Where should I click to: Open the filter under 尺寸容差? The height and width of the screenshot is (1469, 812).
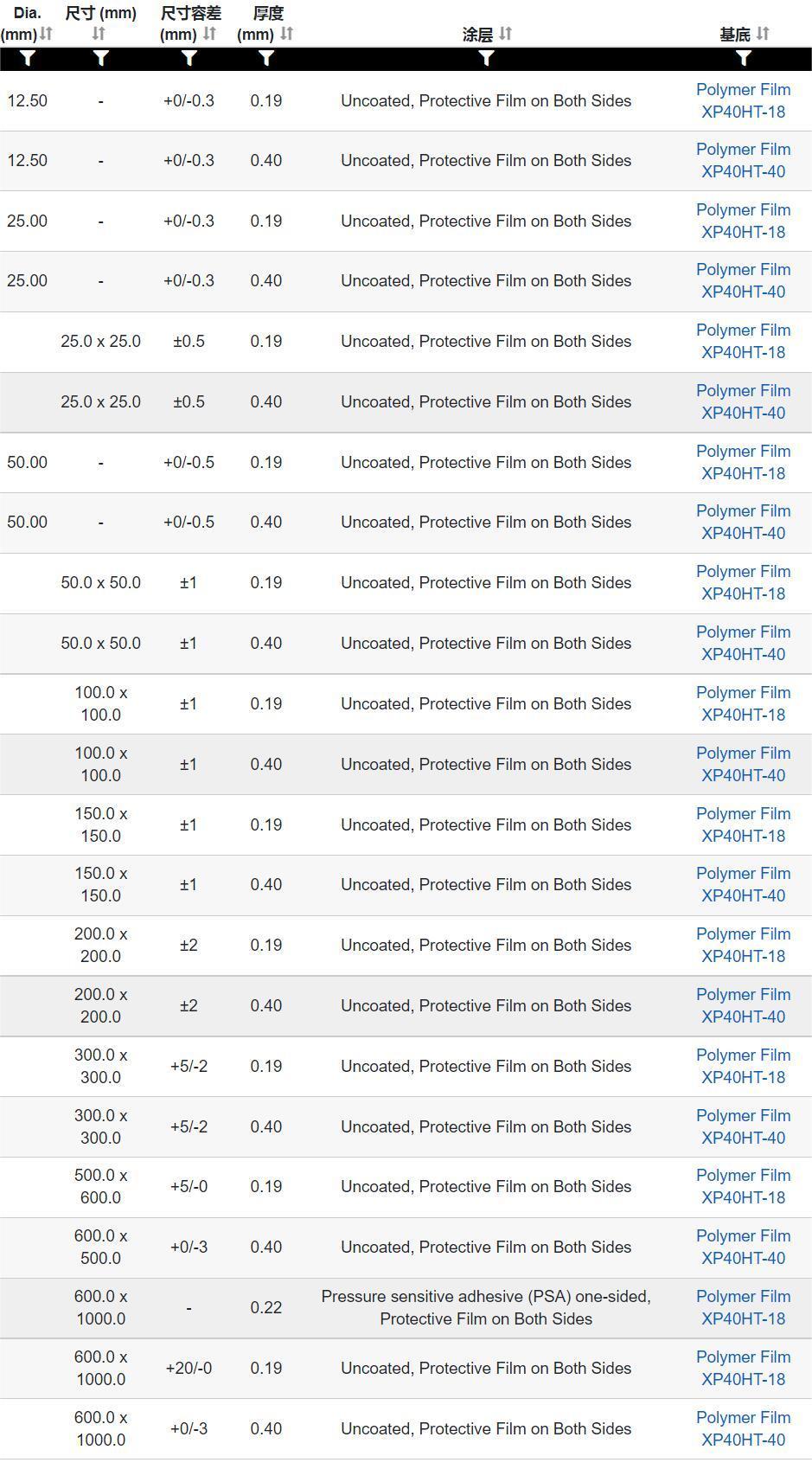pos(189,59)
